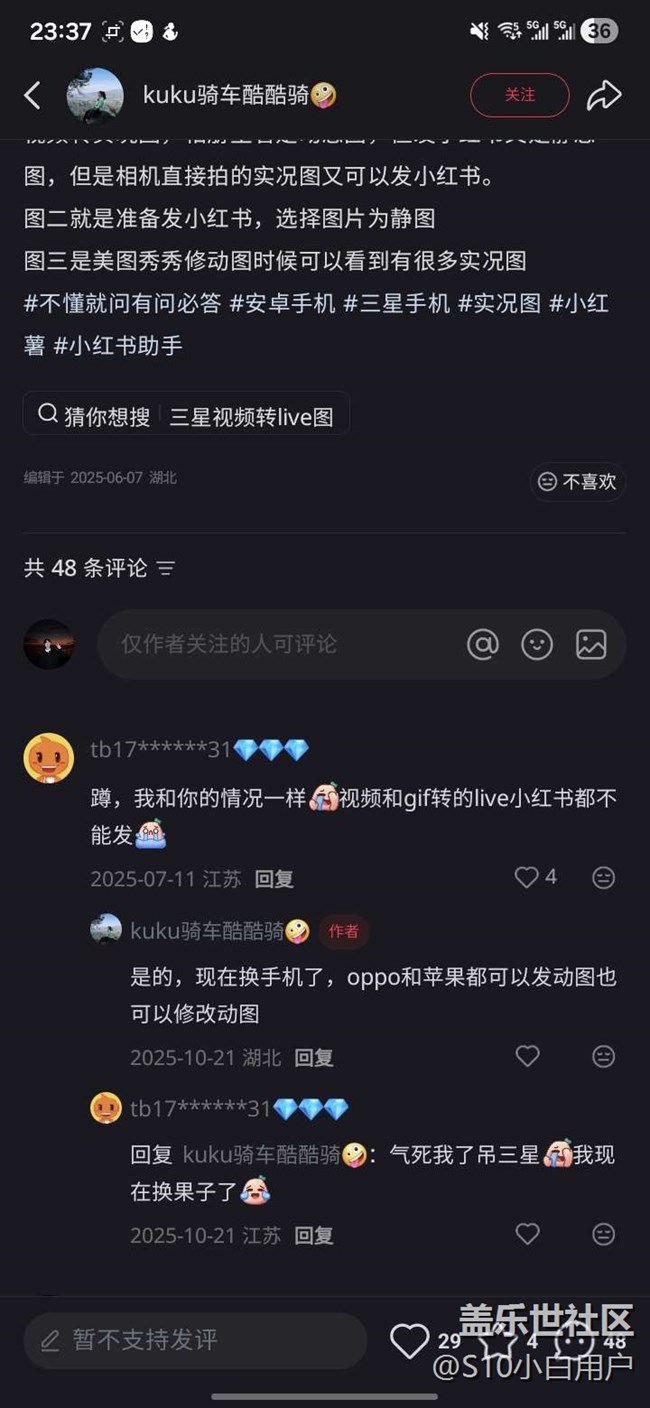Open kuku骑车酷酷骑's profile from the header avatar
Screen dimensions: 650x1408
(95, 96)
